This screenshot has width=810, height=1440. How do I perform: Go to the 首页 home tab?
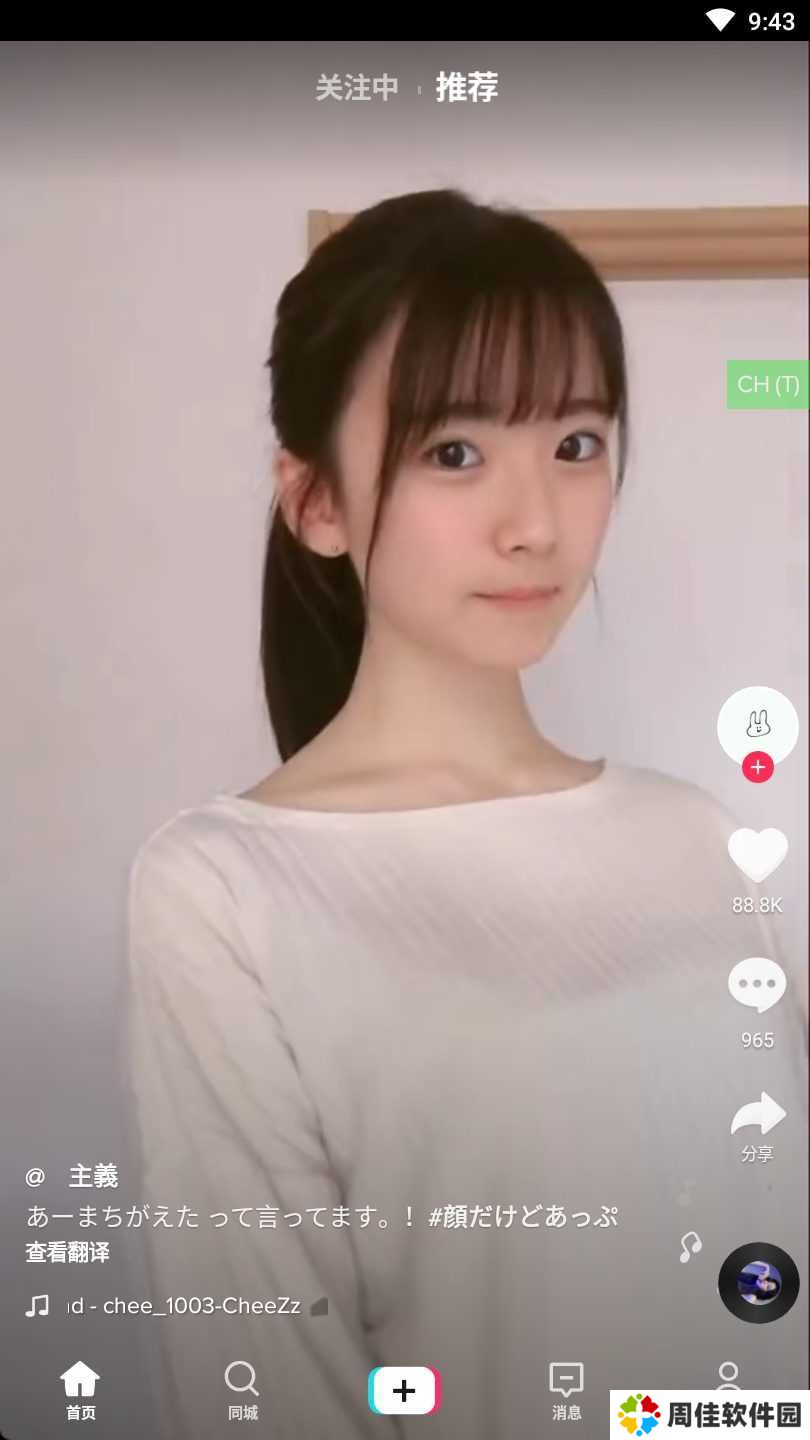tap(80, 1390)
